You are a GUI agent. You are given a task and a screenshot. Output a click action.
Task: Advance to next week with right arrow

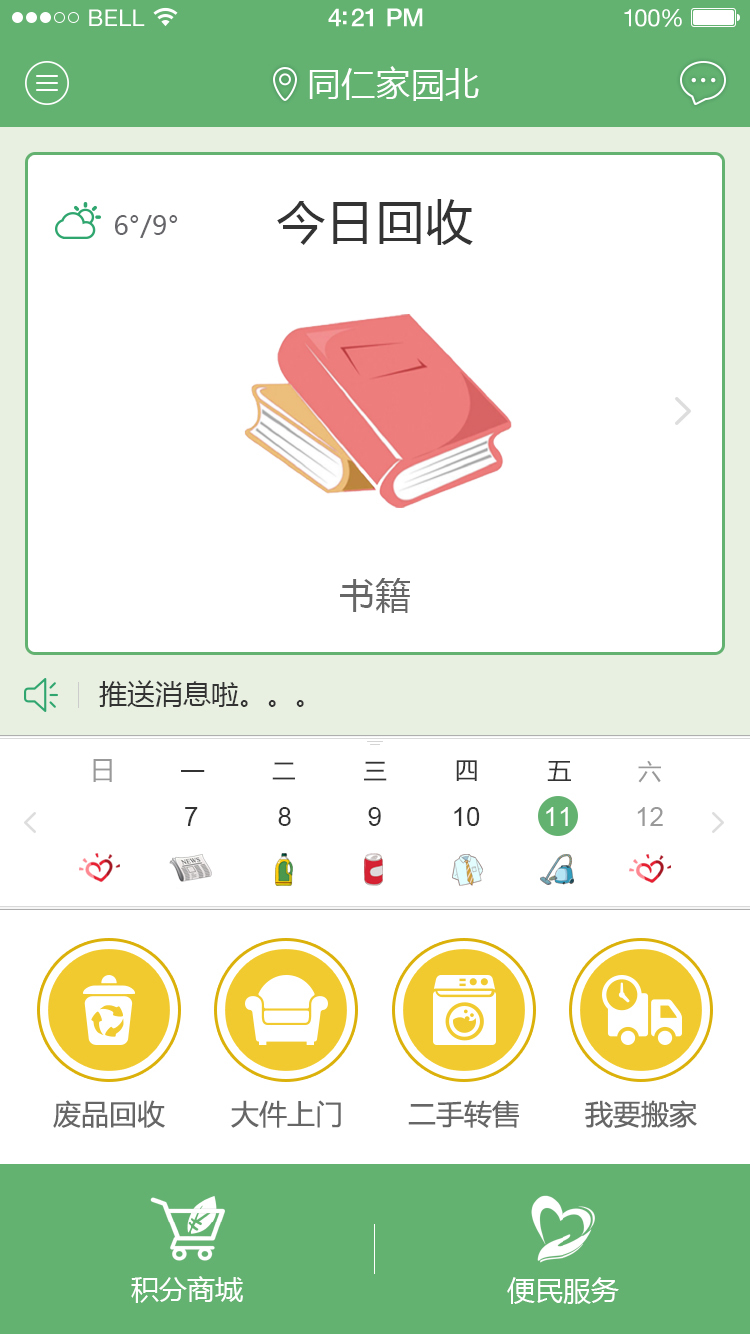click(718, 822)
